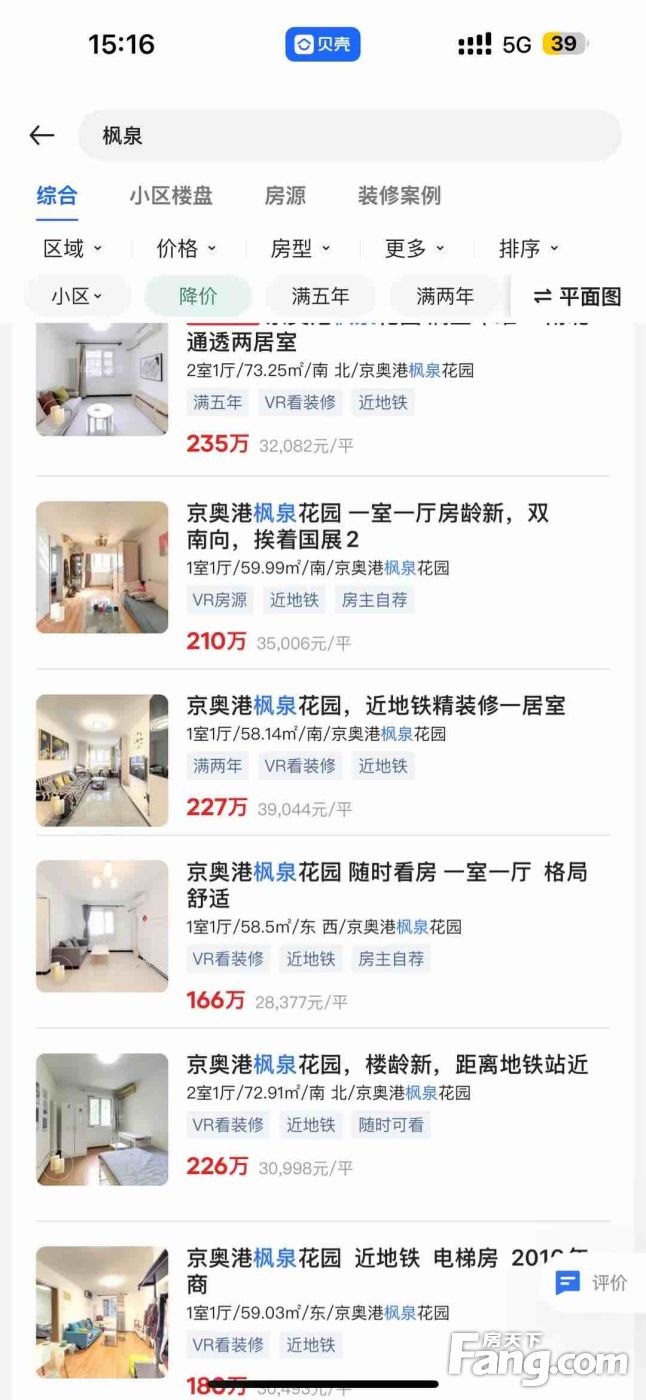Tap the search field showing 枫泉
The height and width of the screenshot is (1400, 646).
click(x=350, y=136)
